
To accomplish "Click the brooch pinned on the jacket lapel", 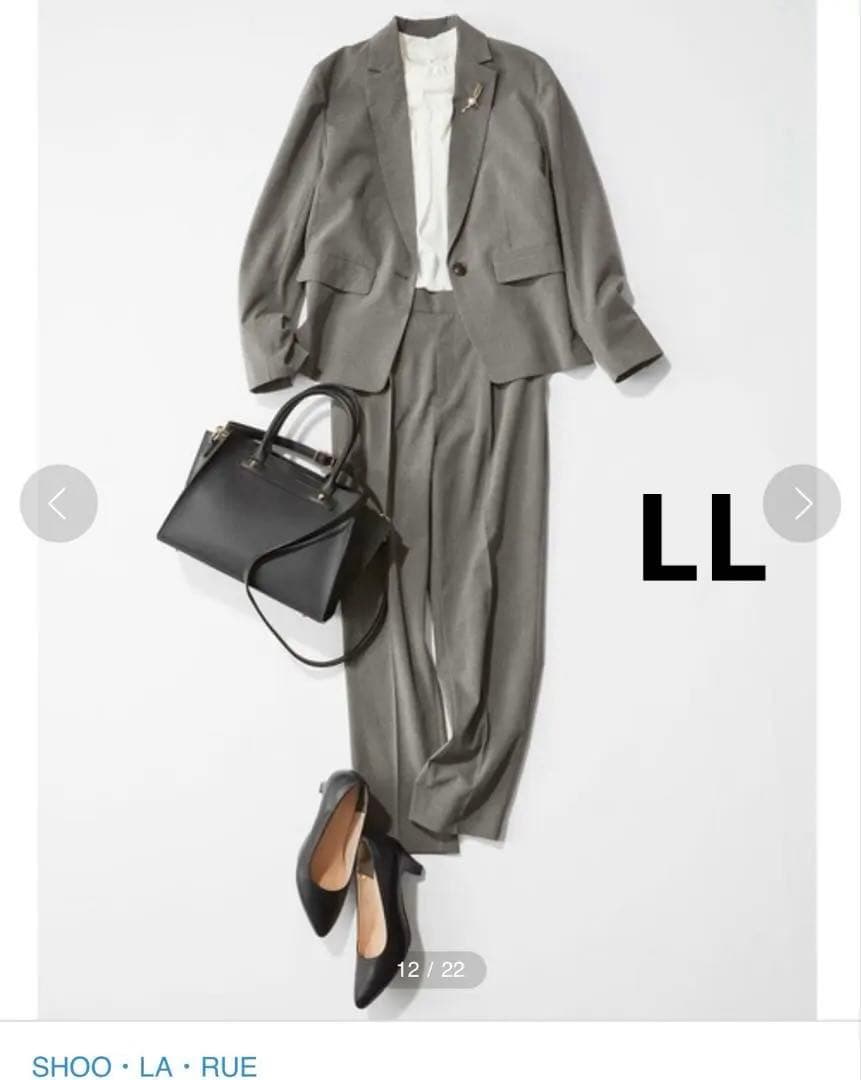I will click(x=471, y=98).
